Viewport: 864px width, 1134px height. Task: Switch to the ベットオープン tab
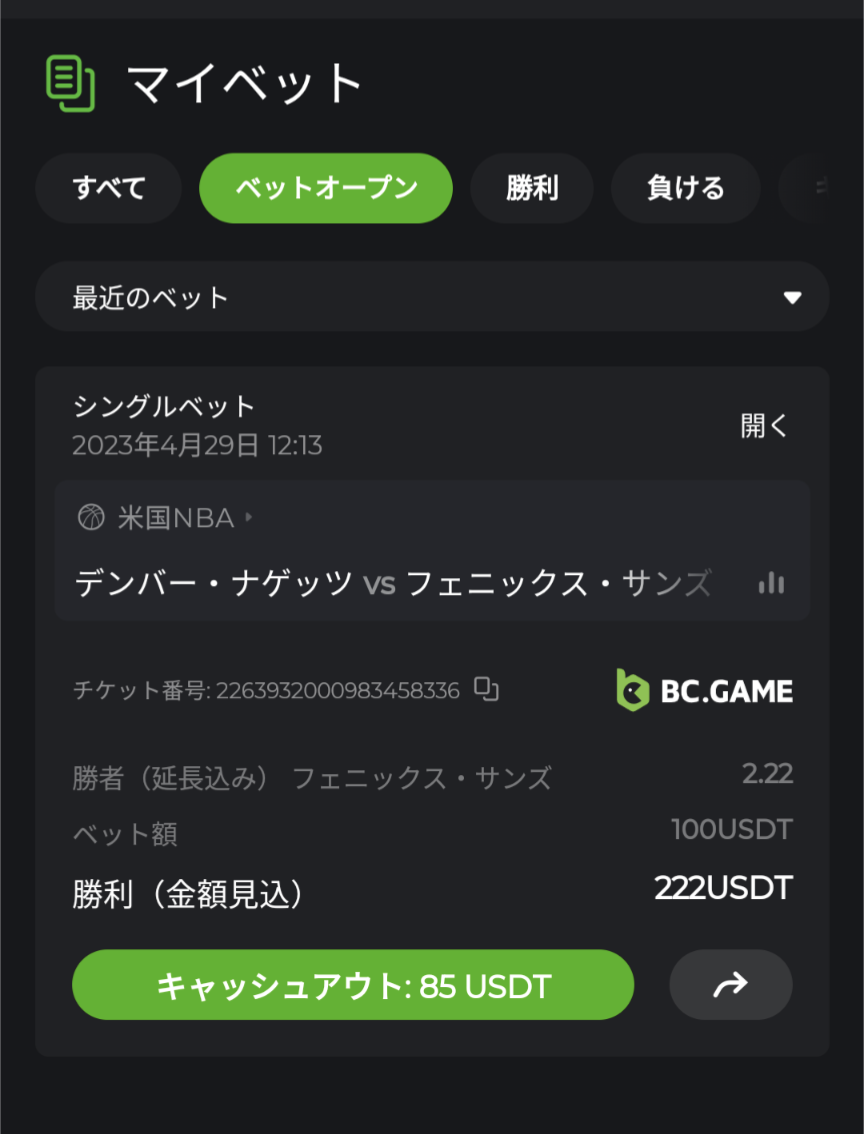point(326,188)
